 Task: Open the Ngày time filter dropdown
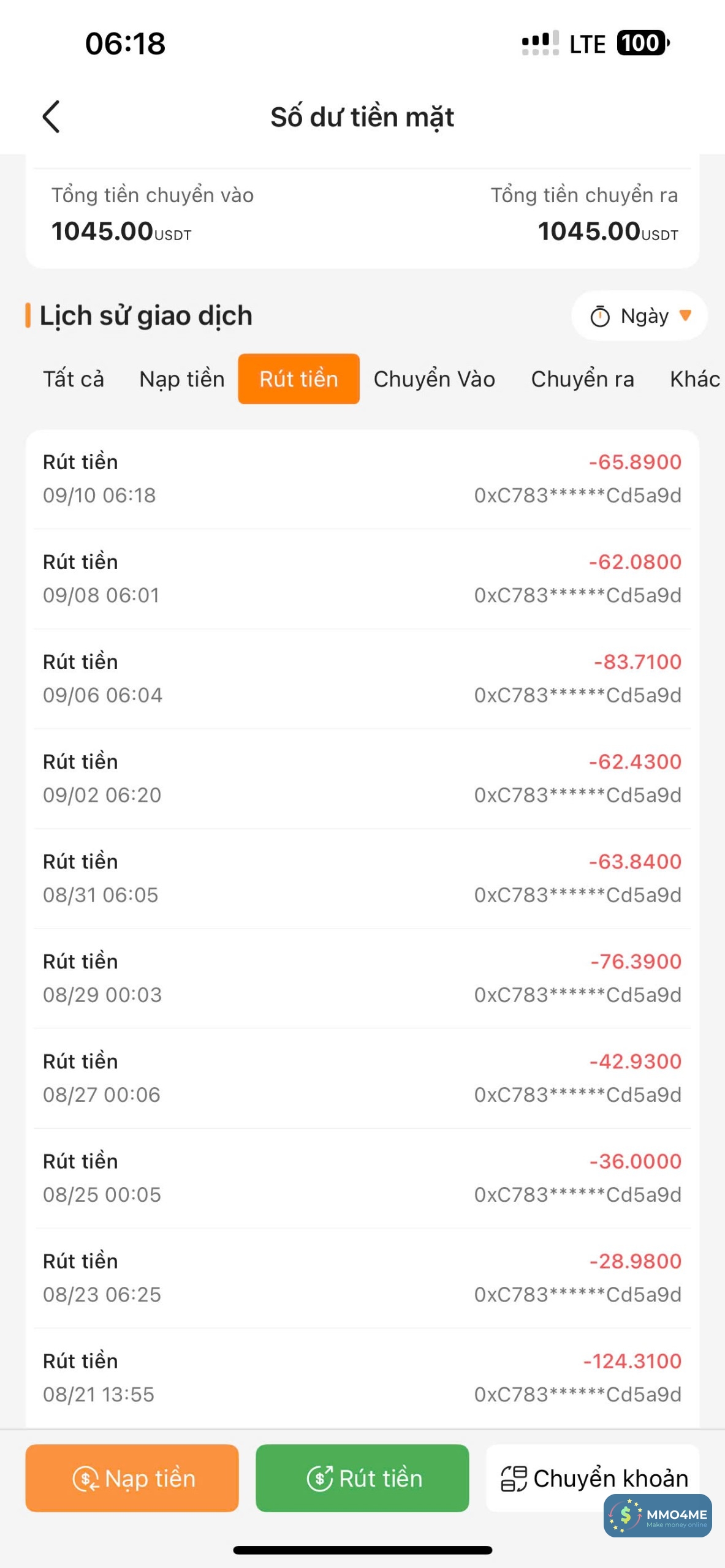(x=639, y=316)
